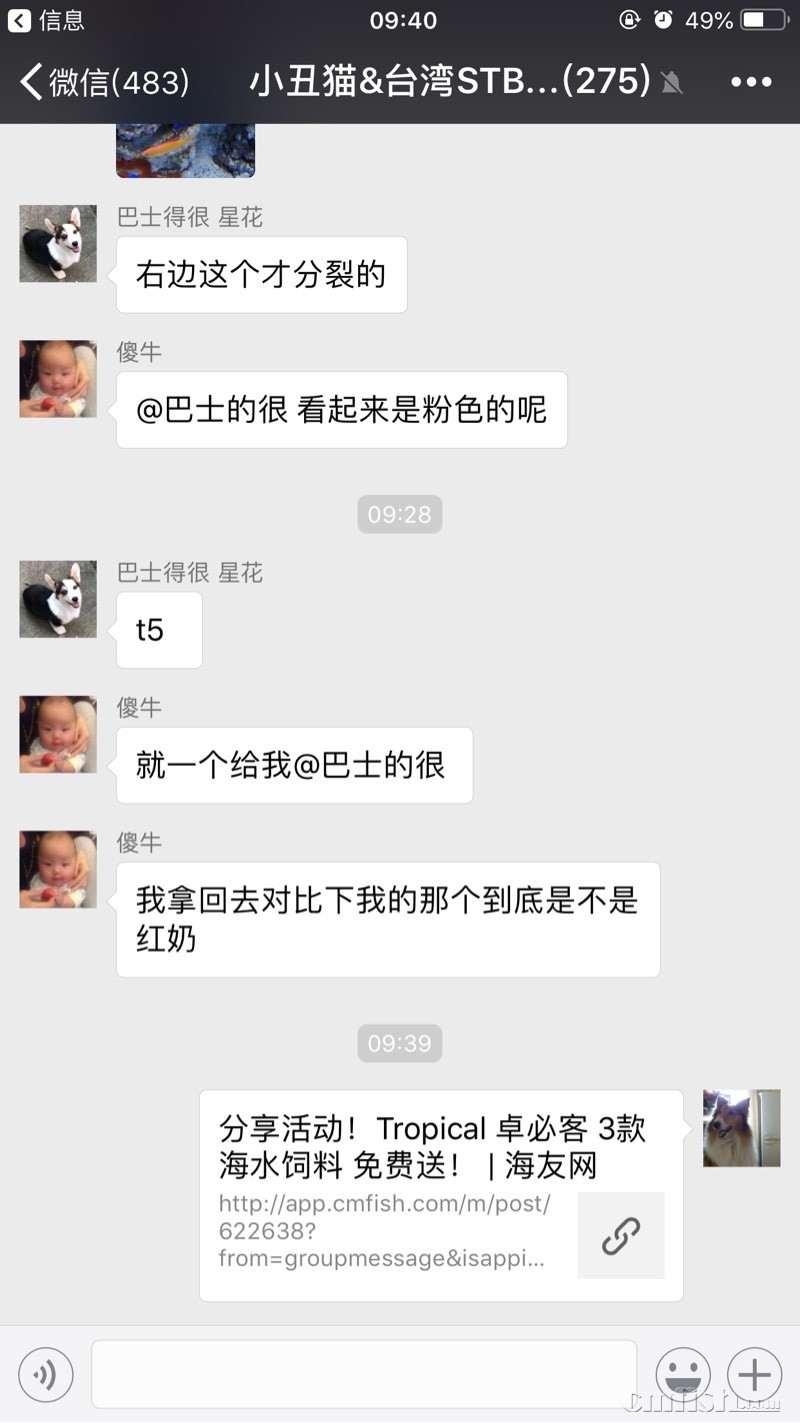Viewport: 800px width, 1423px height.
Task: Open the shared image above 右边这个才分裂的
Action: click(x=185, y=151)
